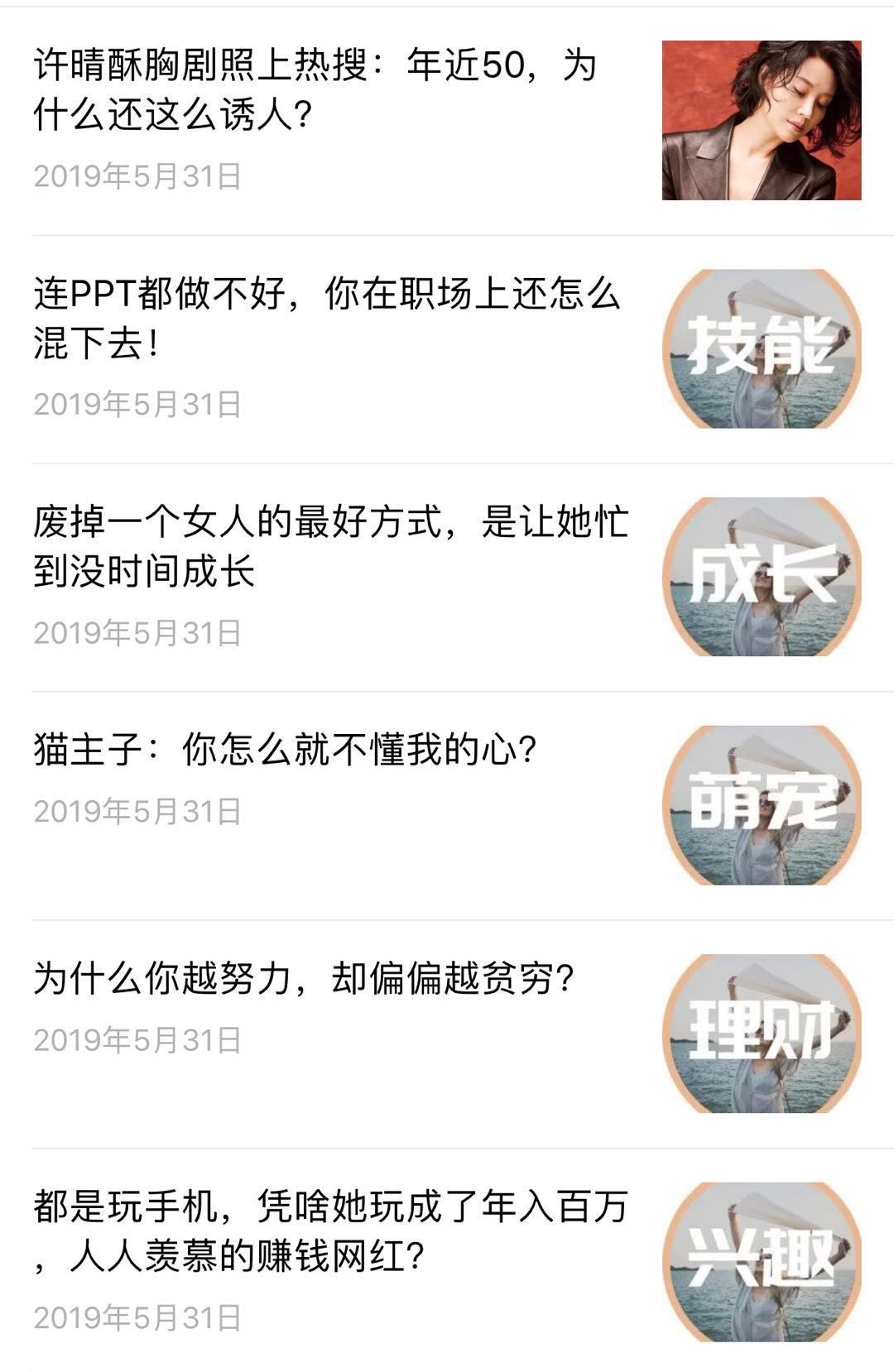Open article 为什么你越努力,却偏偏越贫穷
This screenshot has height=1372, width=894.
tap(304, 978)
